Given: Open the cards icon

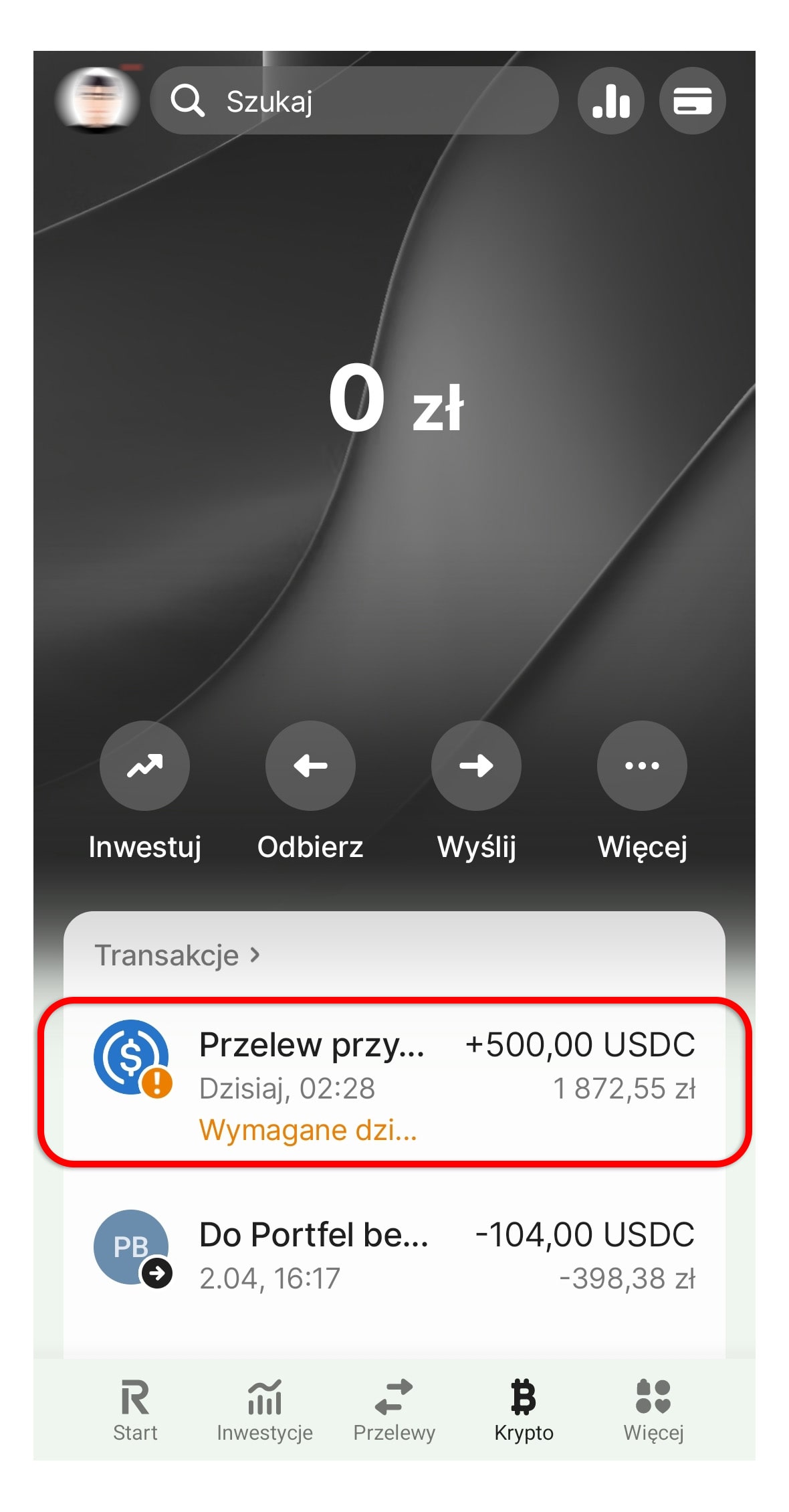Looking at the screenshot, I should [x=692, y=101].
